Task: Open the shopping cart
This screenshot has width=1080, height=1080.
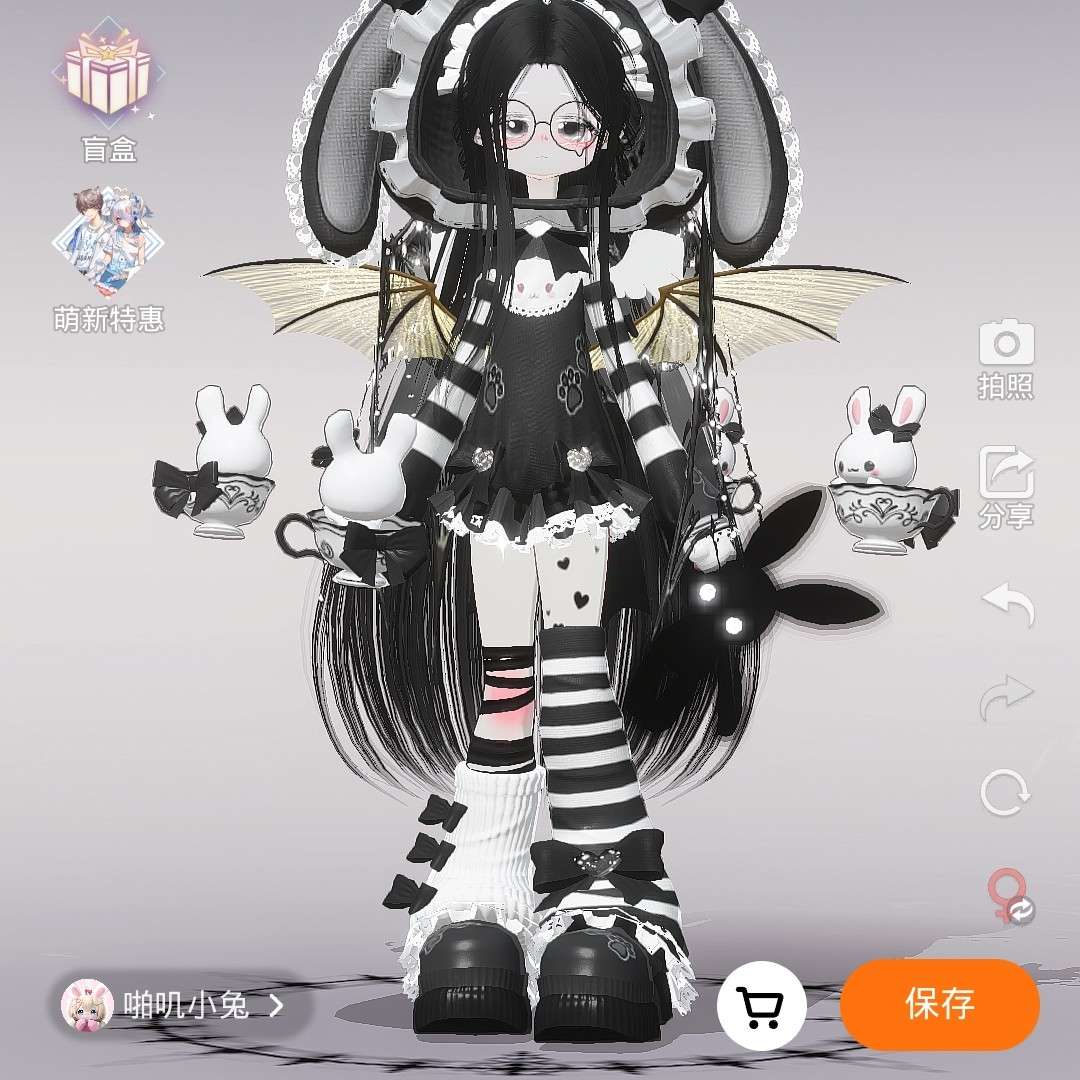Action: (762, 1005)
